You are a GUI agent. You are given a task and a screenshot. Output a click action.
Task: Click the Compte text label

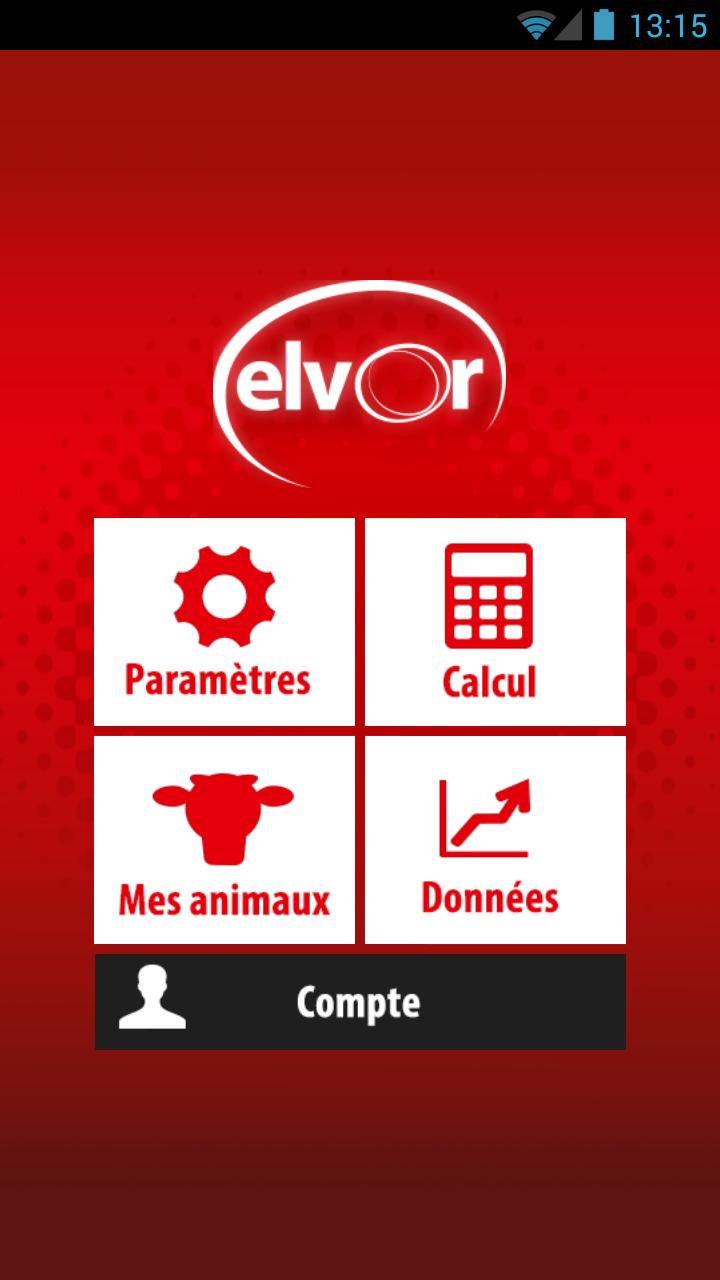click(356, 1000)
